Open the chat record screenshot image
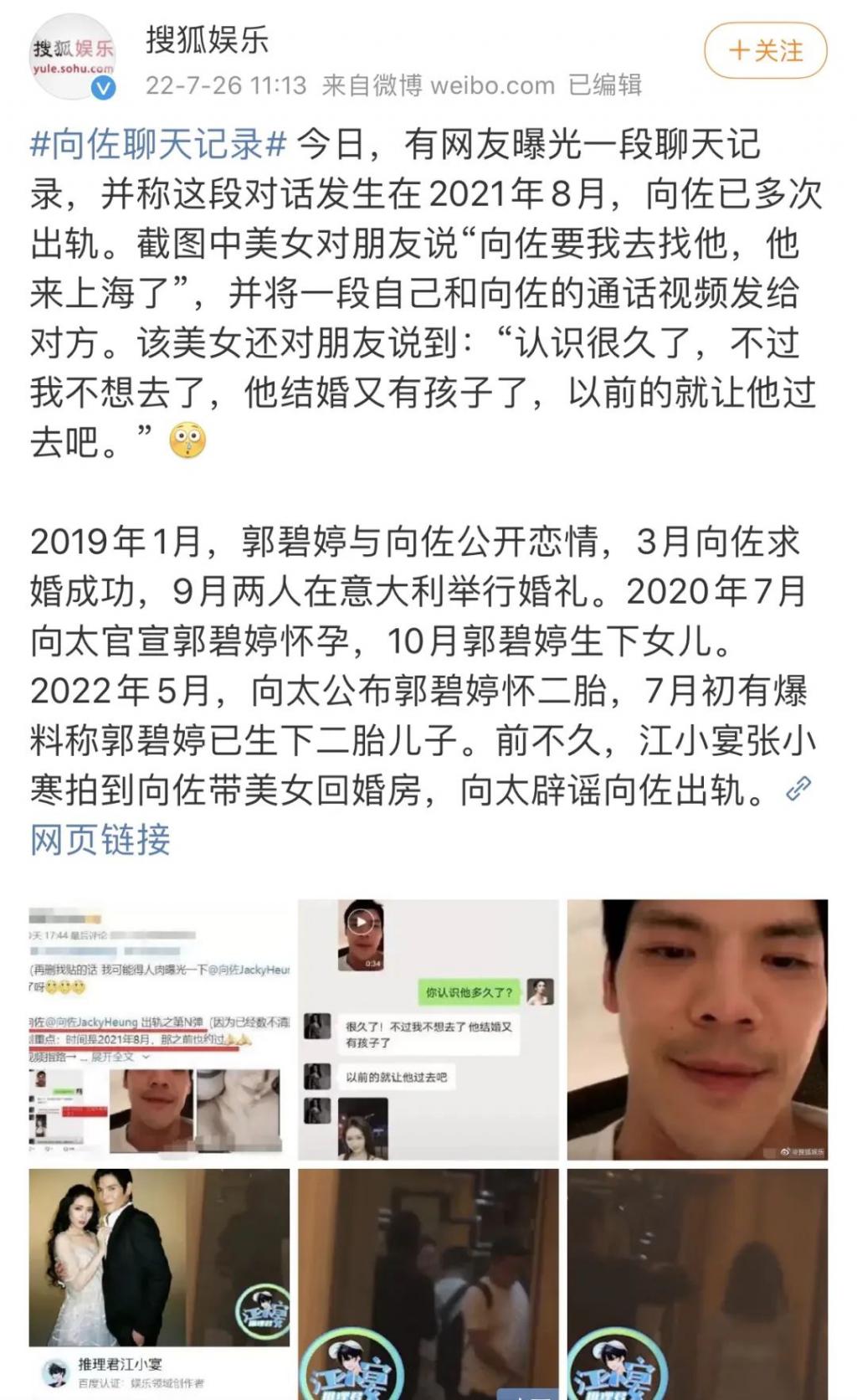Image resolution: width=857 pixels, height=1400 pixels. [428, 1029]
